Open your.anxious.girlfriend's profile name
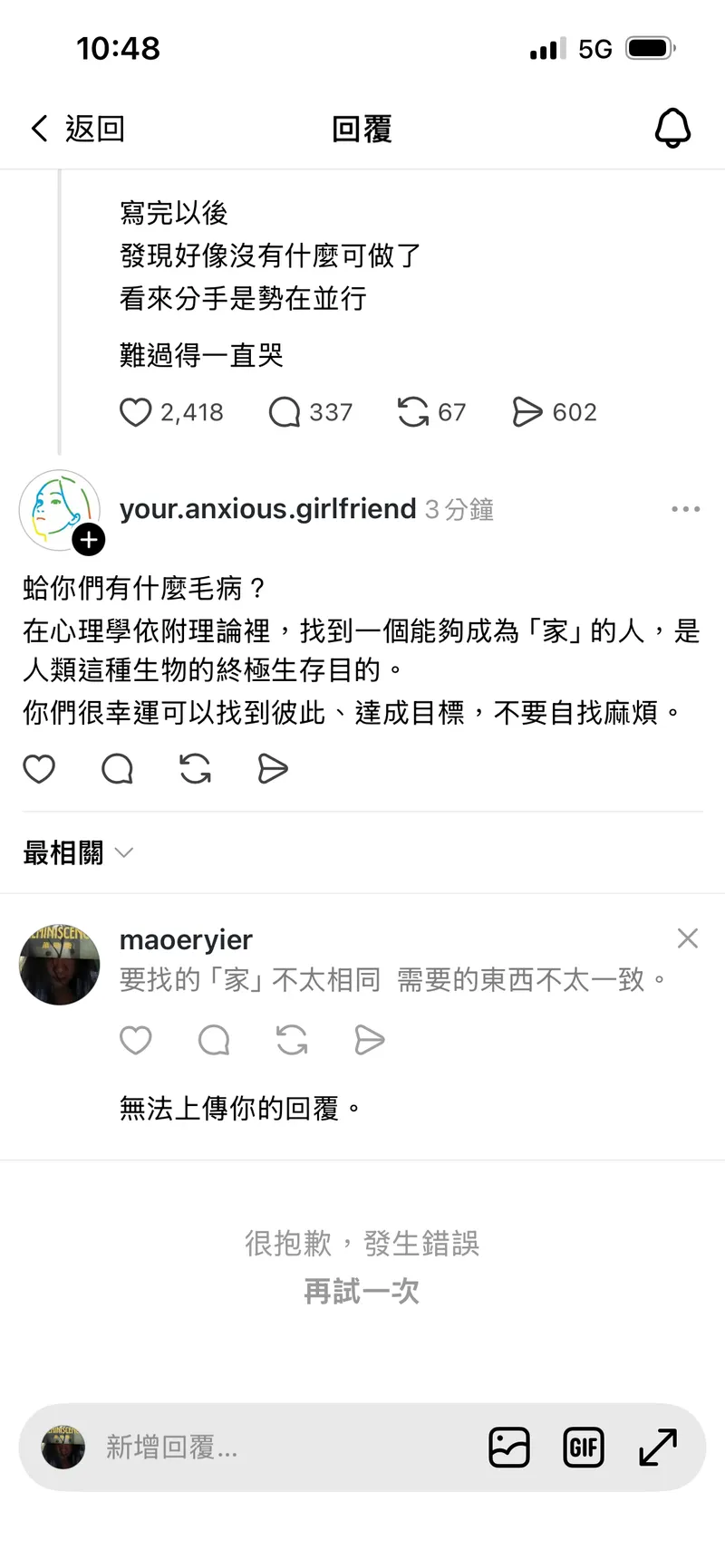This screenshot has width=725, height=1568. (267, 509)
